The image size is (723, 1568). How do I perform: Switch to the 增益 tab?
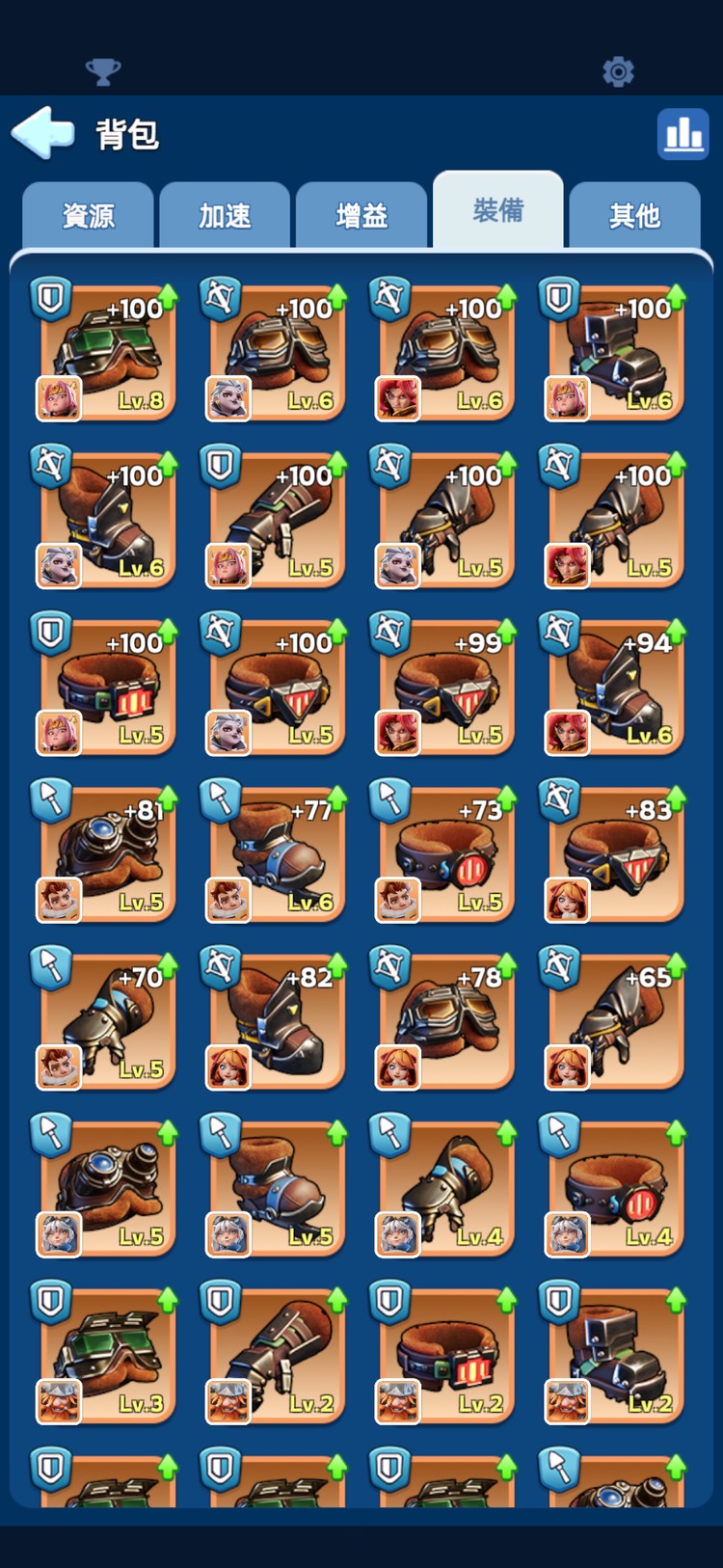361,215
